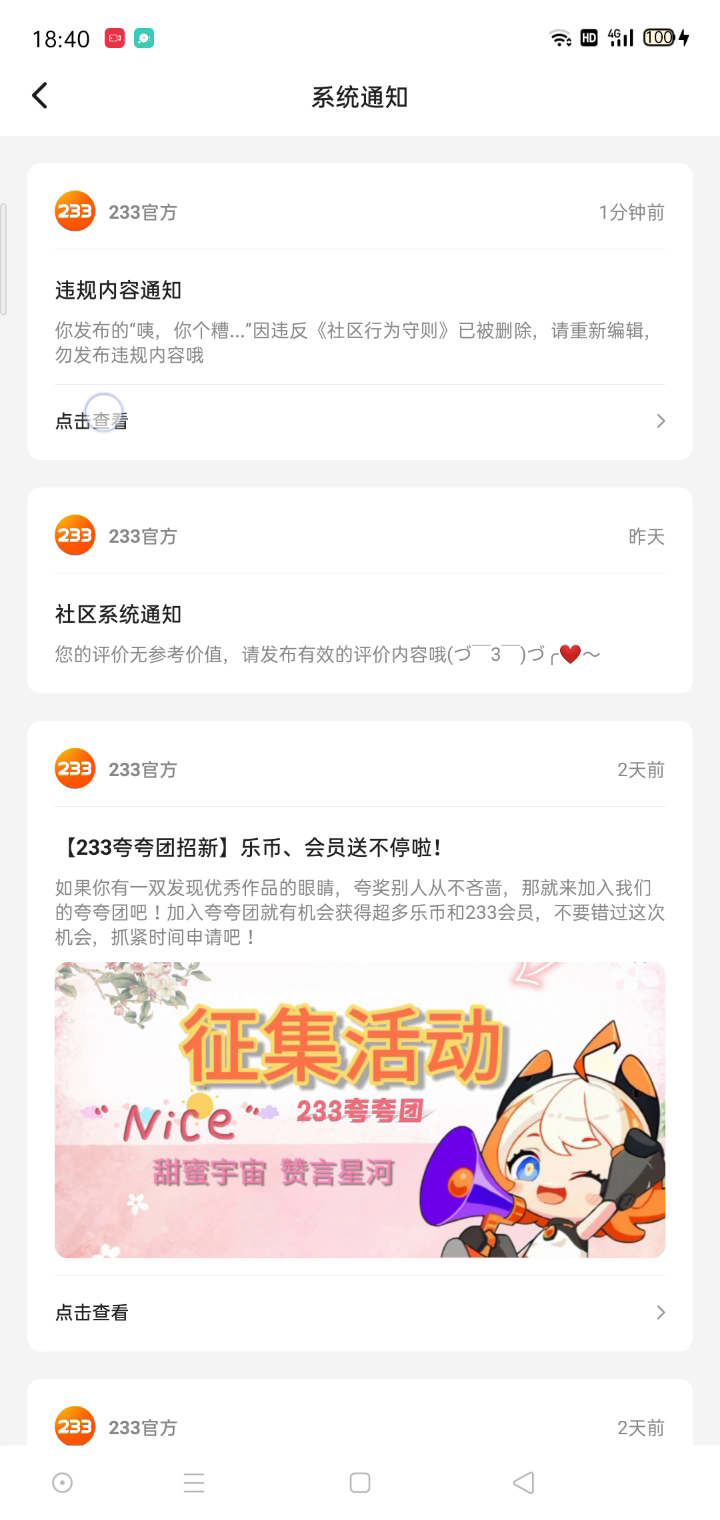Open the 征集活动 banner image

(359, 1109)
